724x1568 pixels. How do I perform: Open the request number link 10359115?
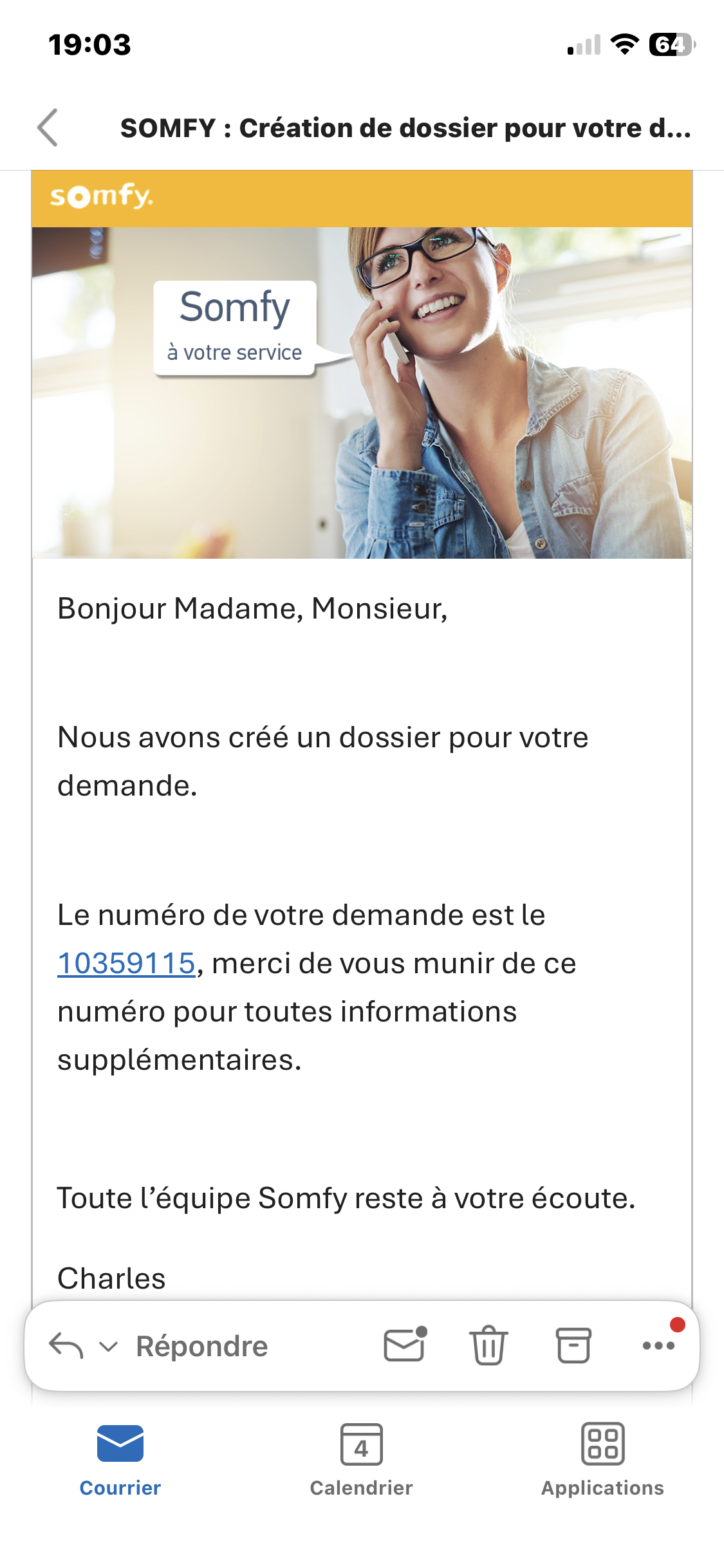click(126, 964)
